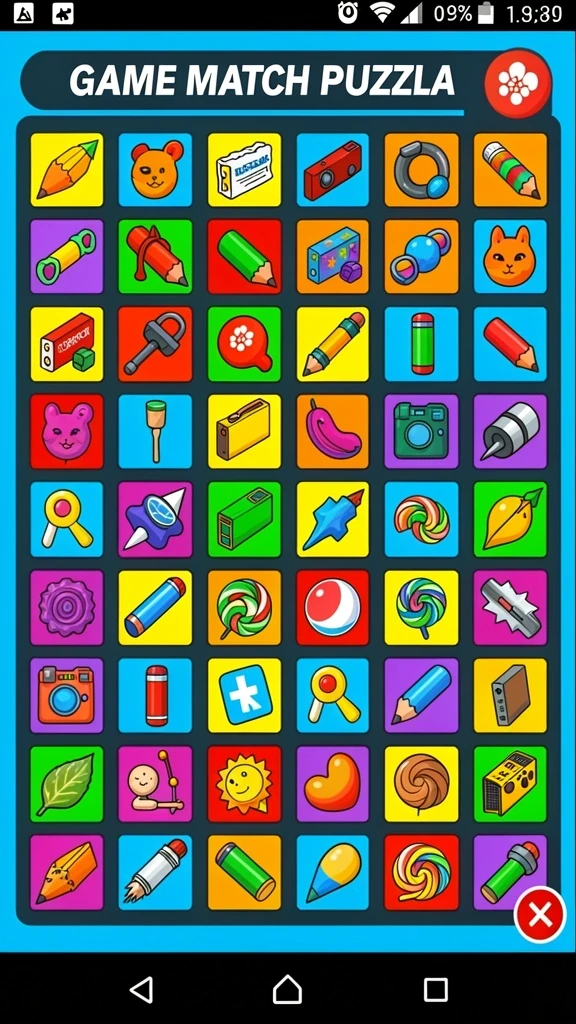The height and width of the screenshot is (1024, 576).
Task: Pick the red and white ball tile
Action: [x=333, y=607]
